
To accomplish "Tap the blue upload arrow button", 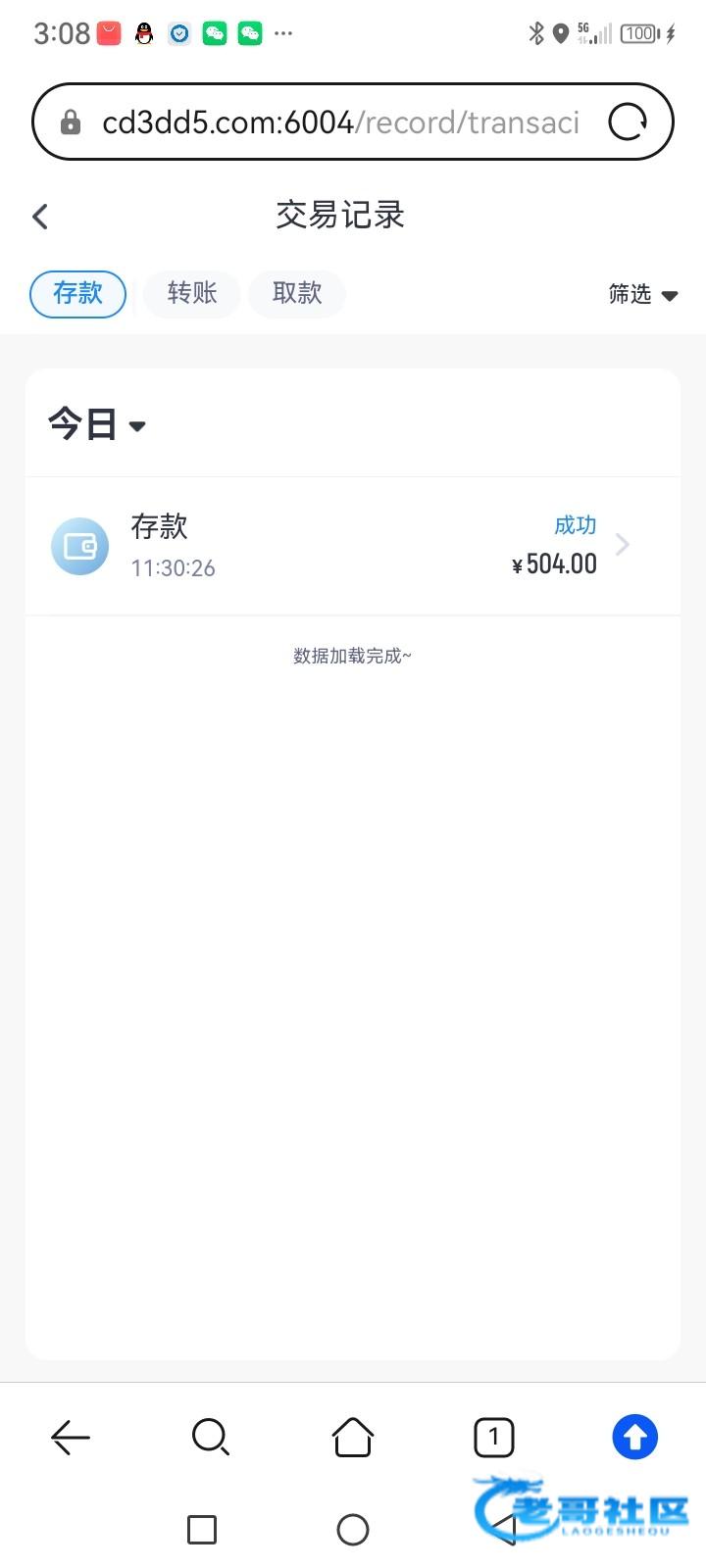I will pyautogui.click(x=635, y=1438).
